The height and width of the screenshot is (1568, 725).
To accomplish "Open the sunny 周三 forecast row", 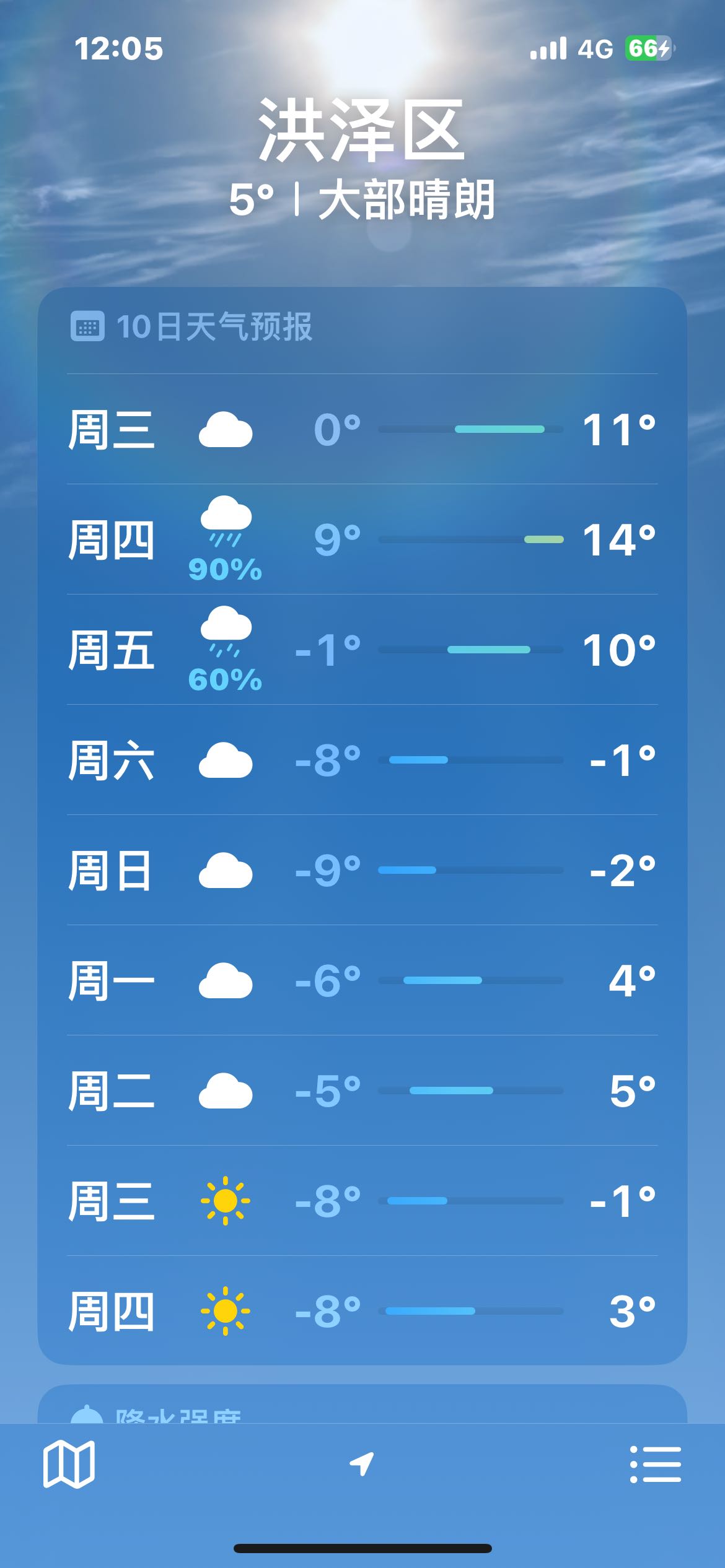I will (x=362, y=1201).
